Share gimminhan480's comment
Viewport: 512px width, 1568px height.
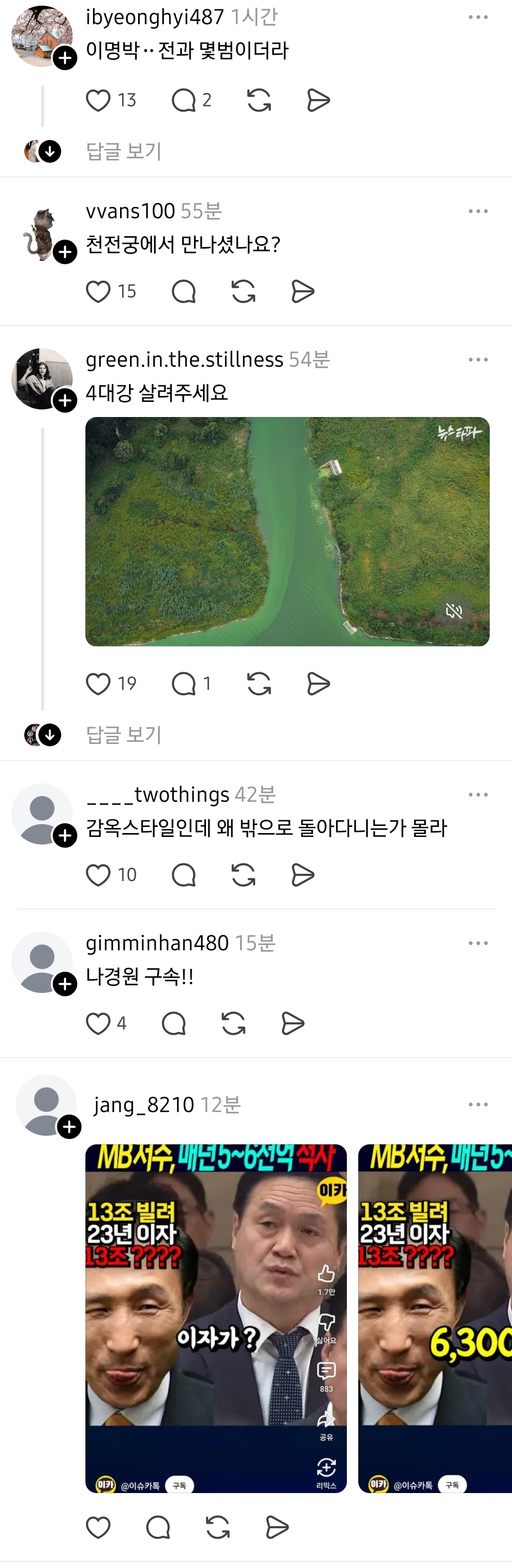pos(293,1023)
